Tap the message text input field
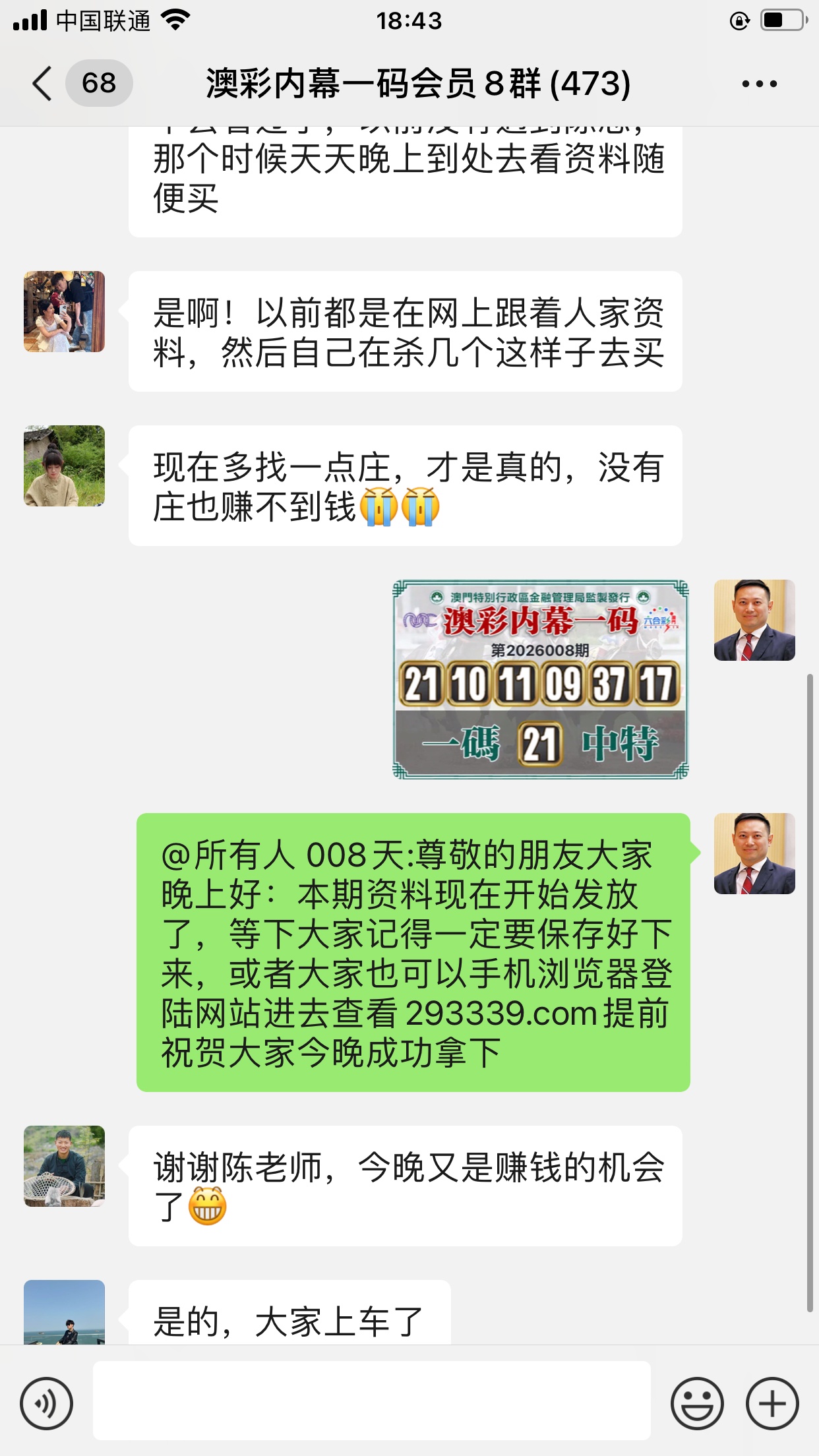Viewport: 819px width, 1456px height. pos(371,1400)
